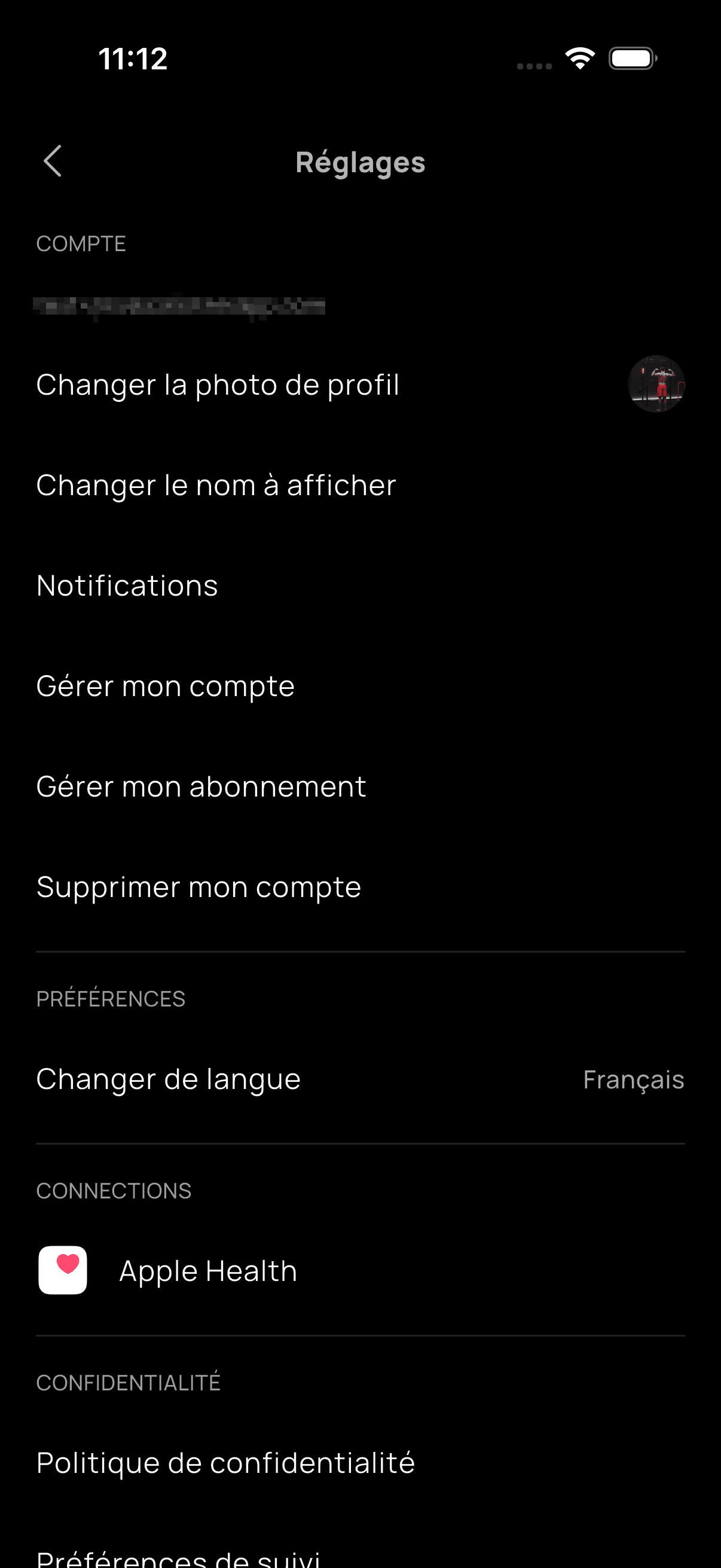Open Changer la photo de profil
721x1568 pixels.
click(217, 385)
